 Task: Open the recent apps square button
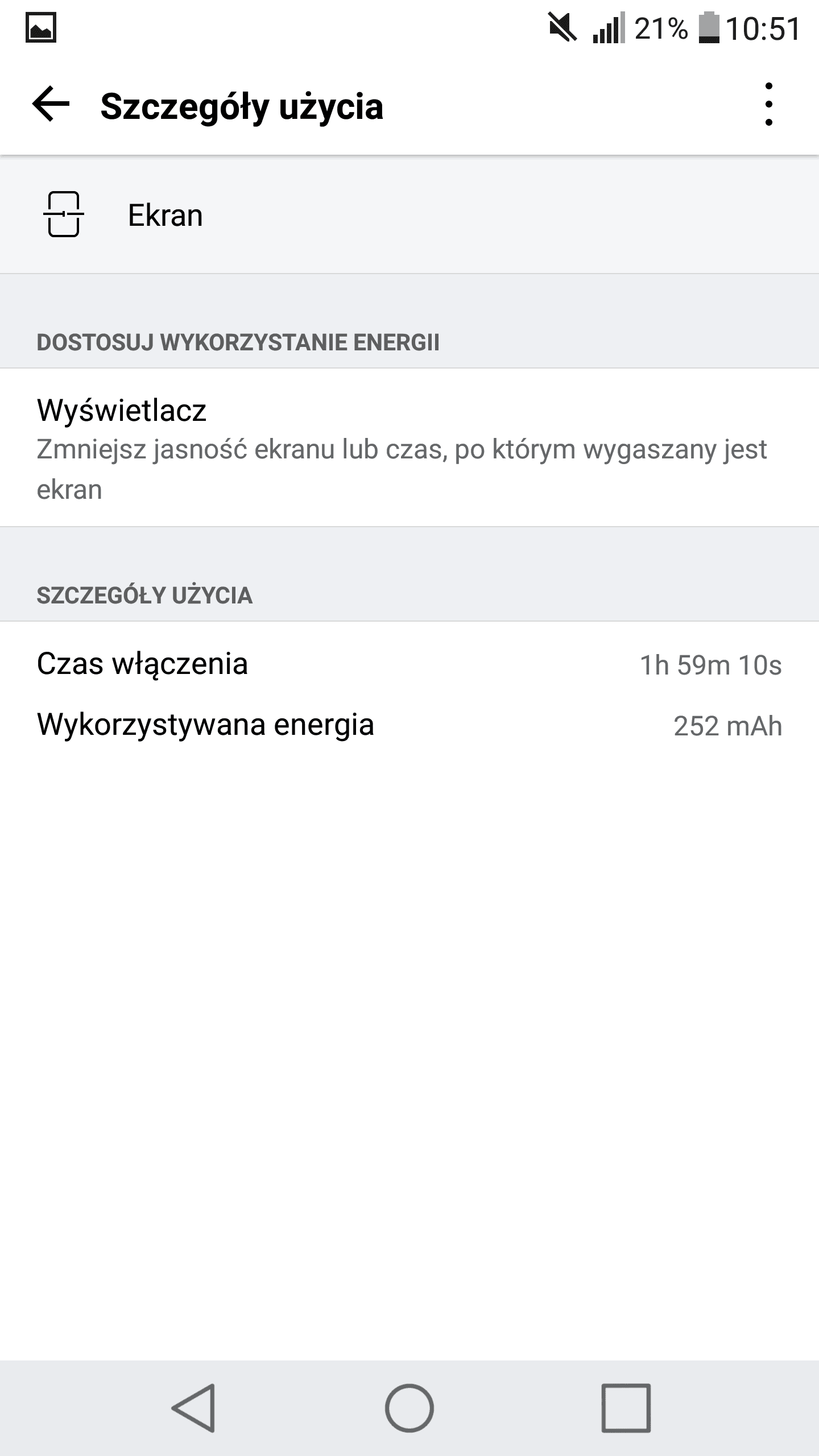(626, 1408)
